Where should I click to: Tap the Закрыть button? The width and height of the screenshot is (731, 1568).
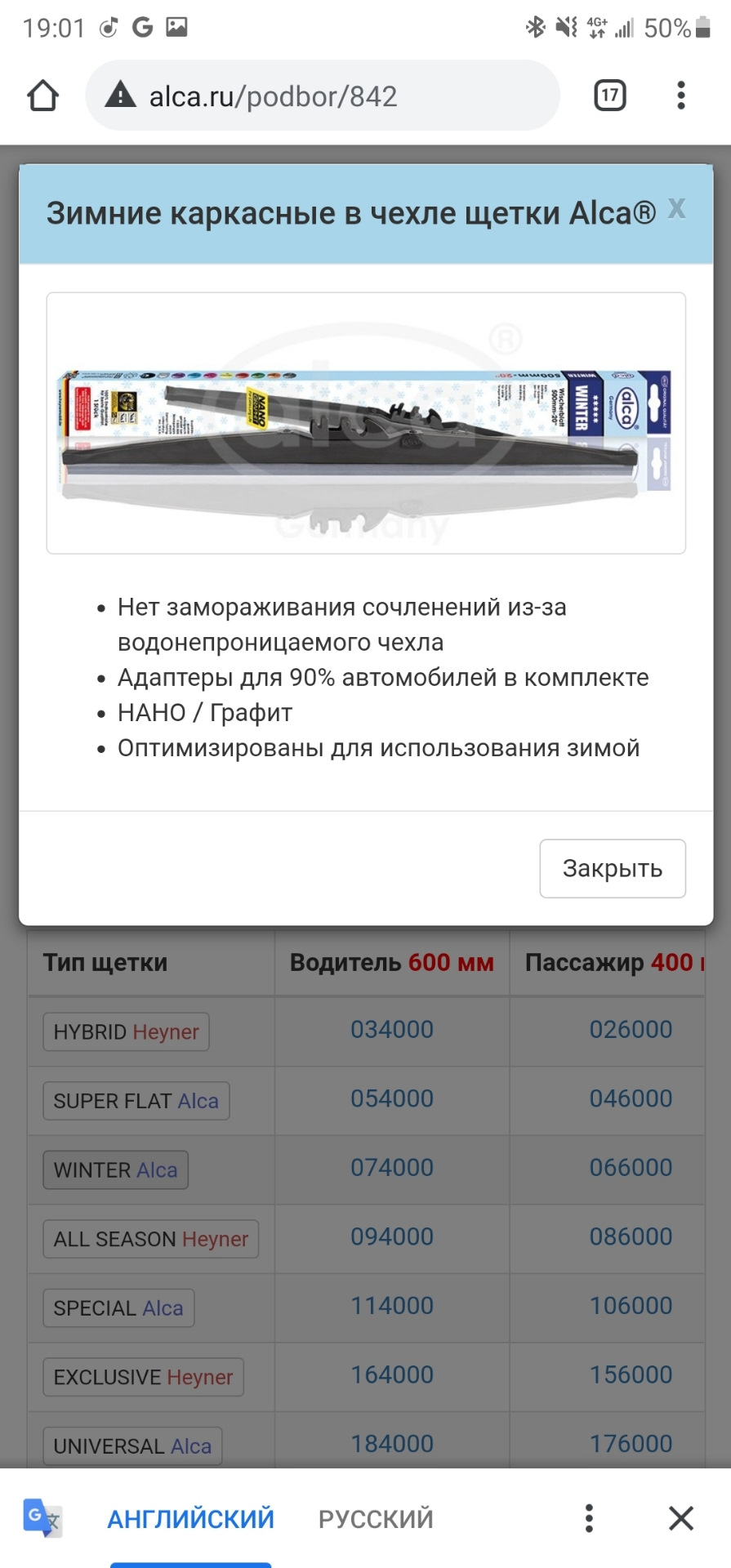tap(613, 868)
